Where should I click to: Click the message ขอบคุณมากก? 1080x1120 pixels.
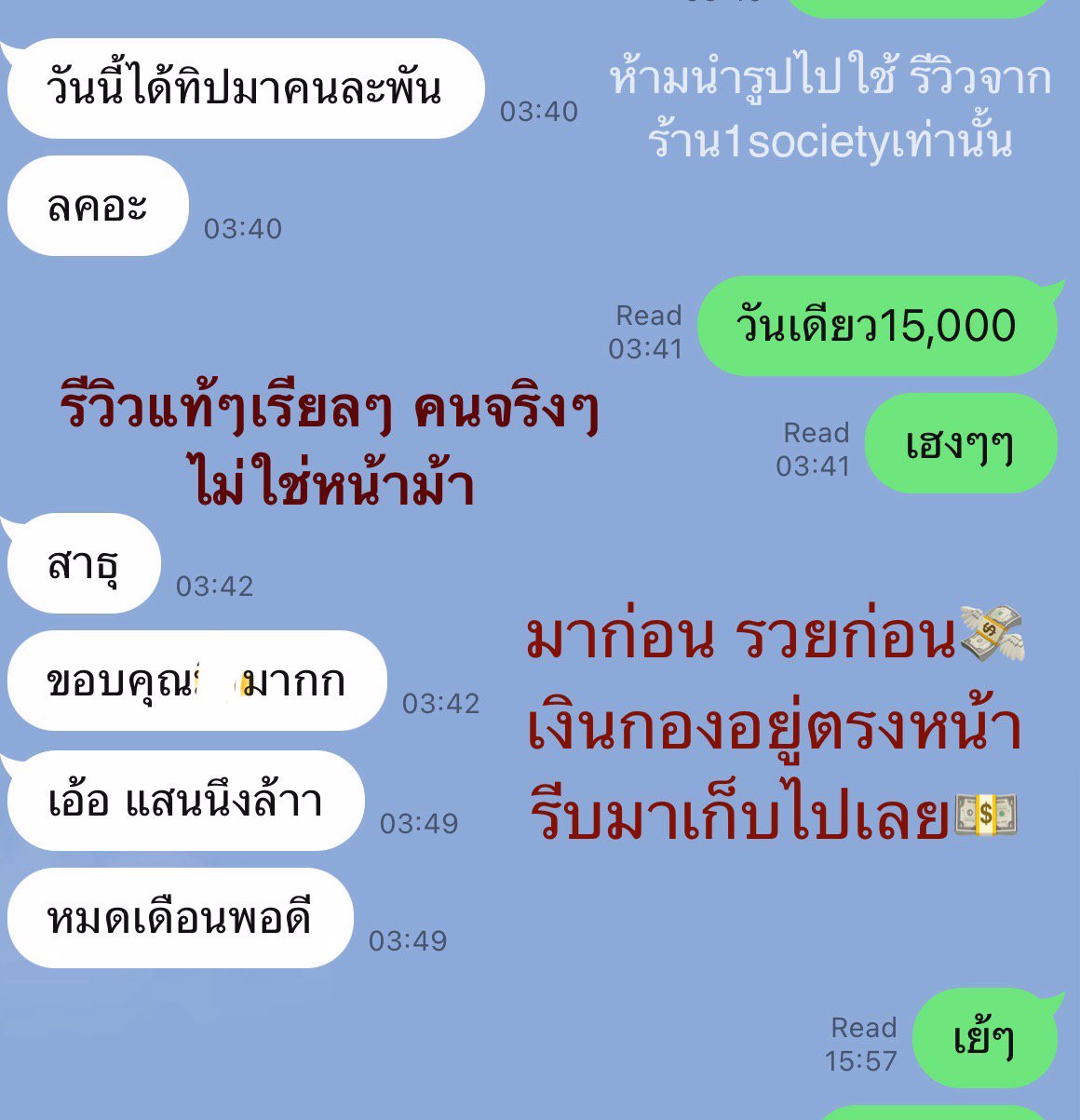197,681
